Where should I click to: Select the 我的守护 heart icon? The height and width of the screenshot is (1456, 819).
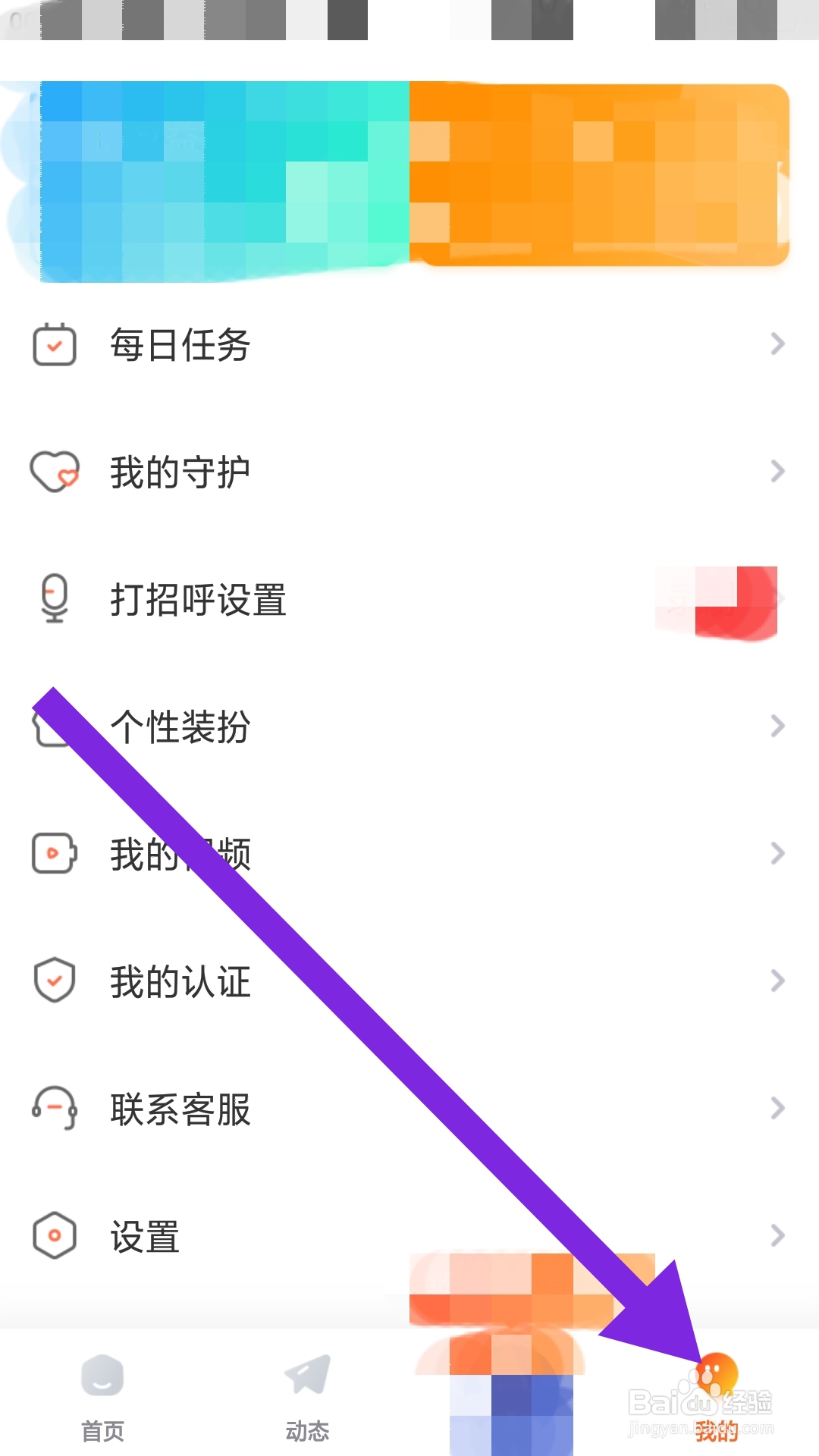coord(53,472)
